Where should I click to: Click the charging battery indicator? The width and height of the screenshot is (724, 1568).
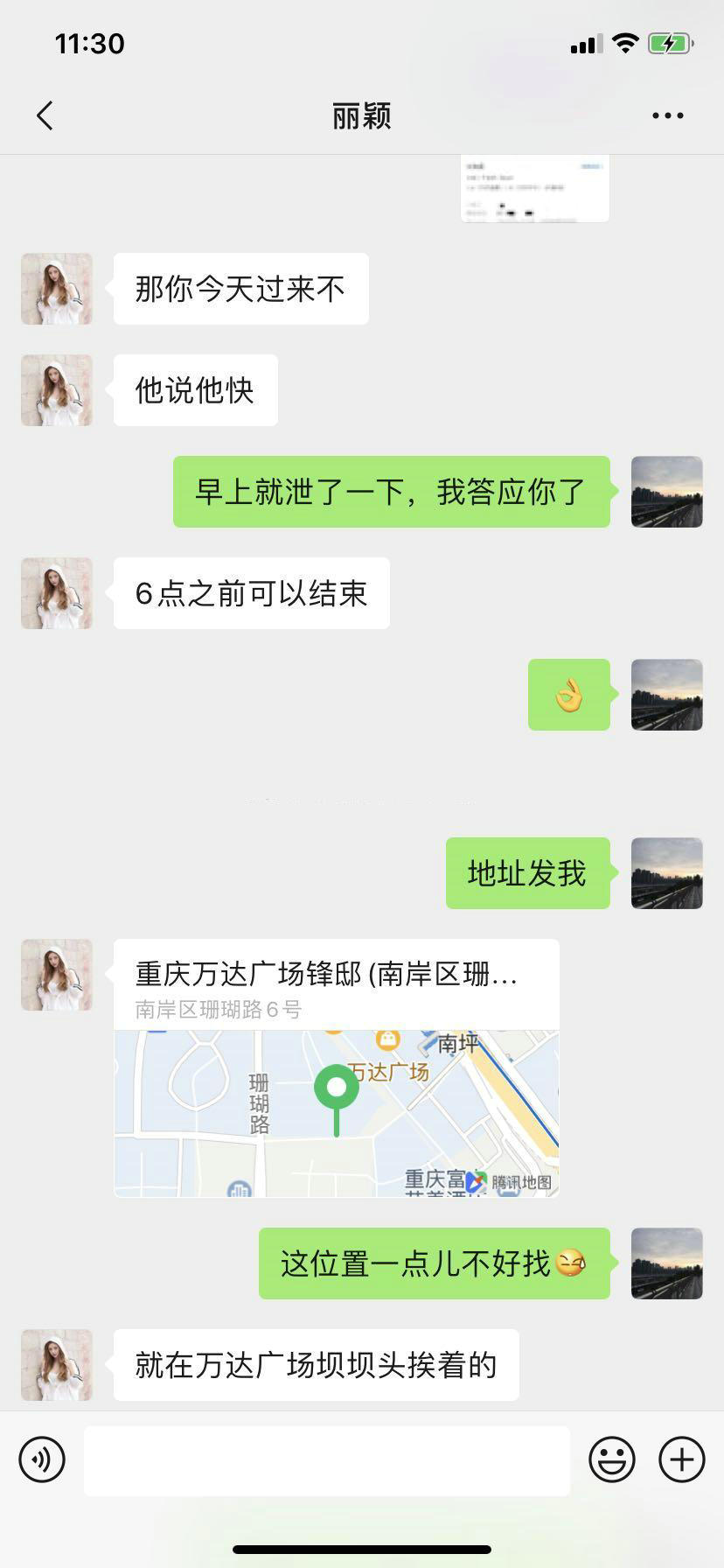point(669,42)
